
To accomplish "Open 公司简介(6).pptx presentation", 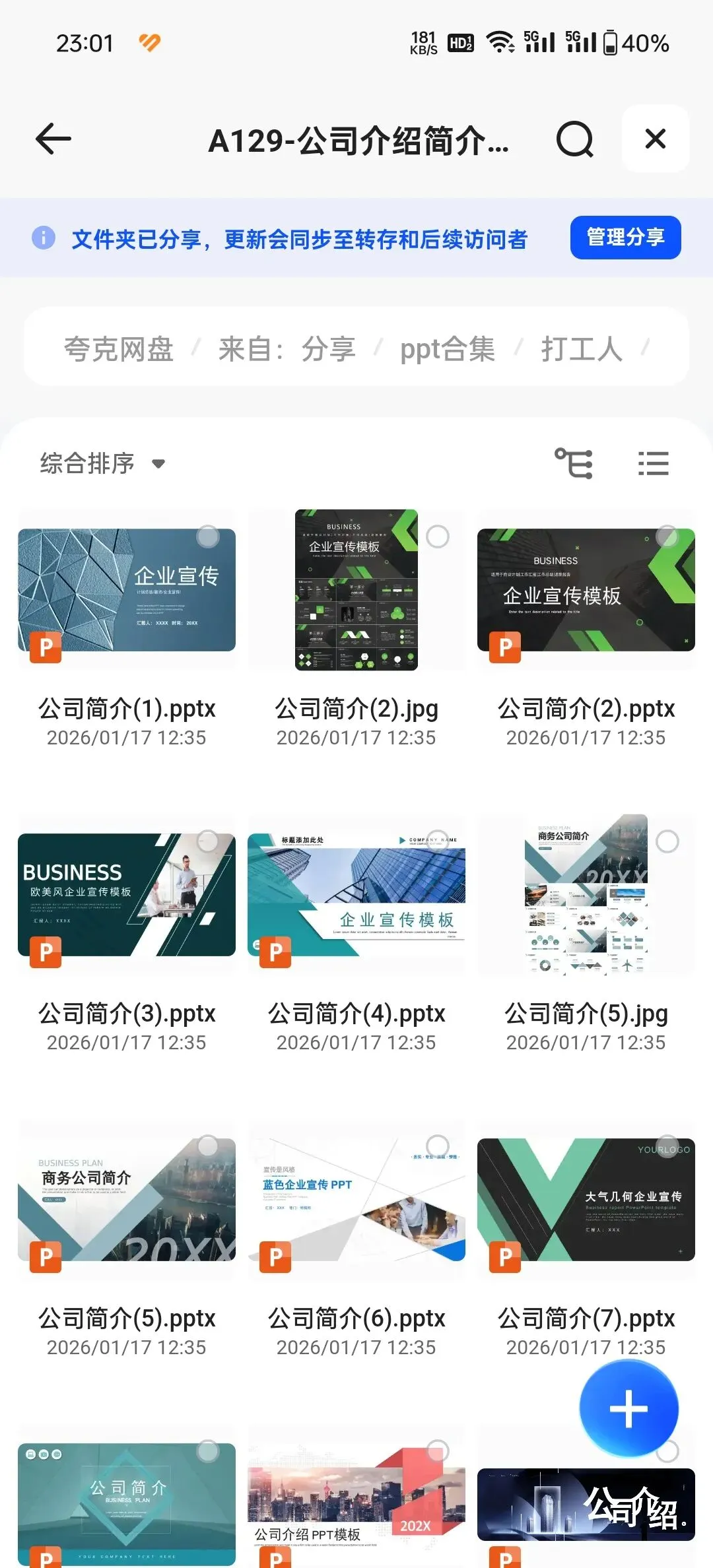I will (x=356, y=1200).
